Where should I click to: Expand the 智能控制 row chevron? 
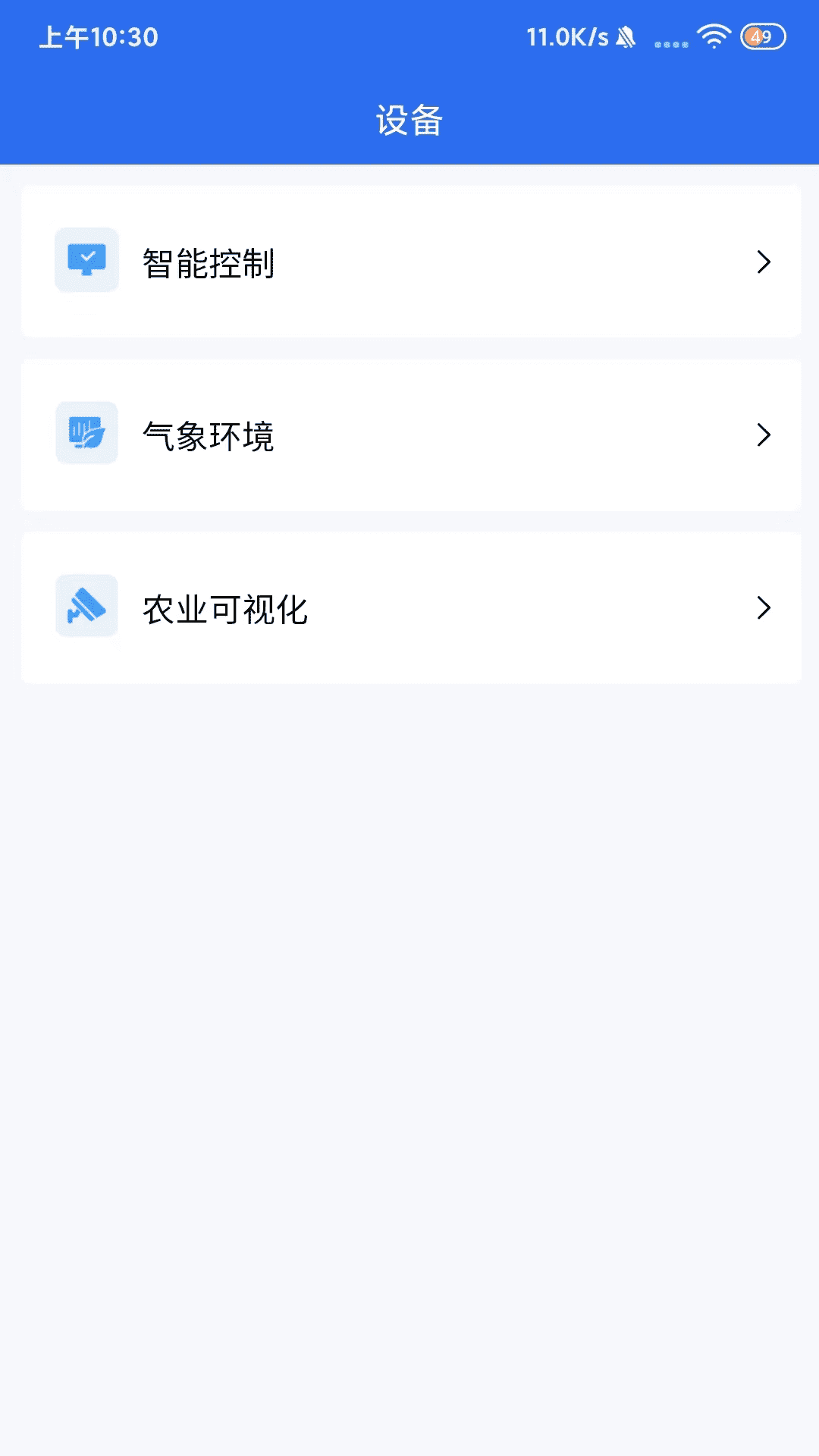[x=764, y=261]
